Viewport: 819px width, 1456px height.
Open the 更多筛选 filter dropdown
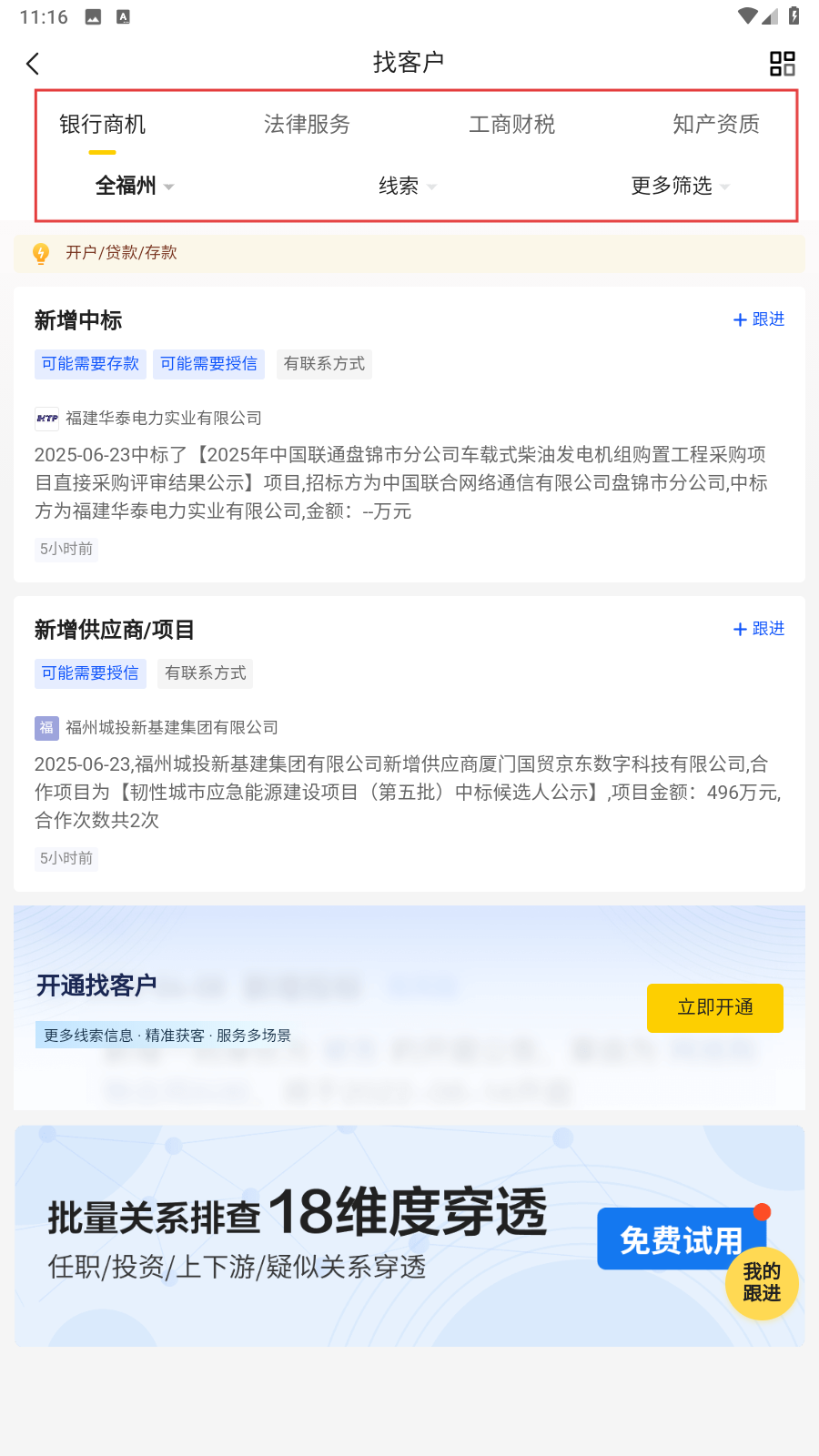click(681, 186)
